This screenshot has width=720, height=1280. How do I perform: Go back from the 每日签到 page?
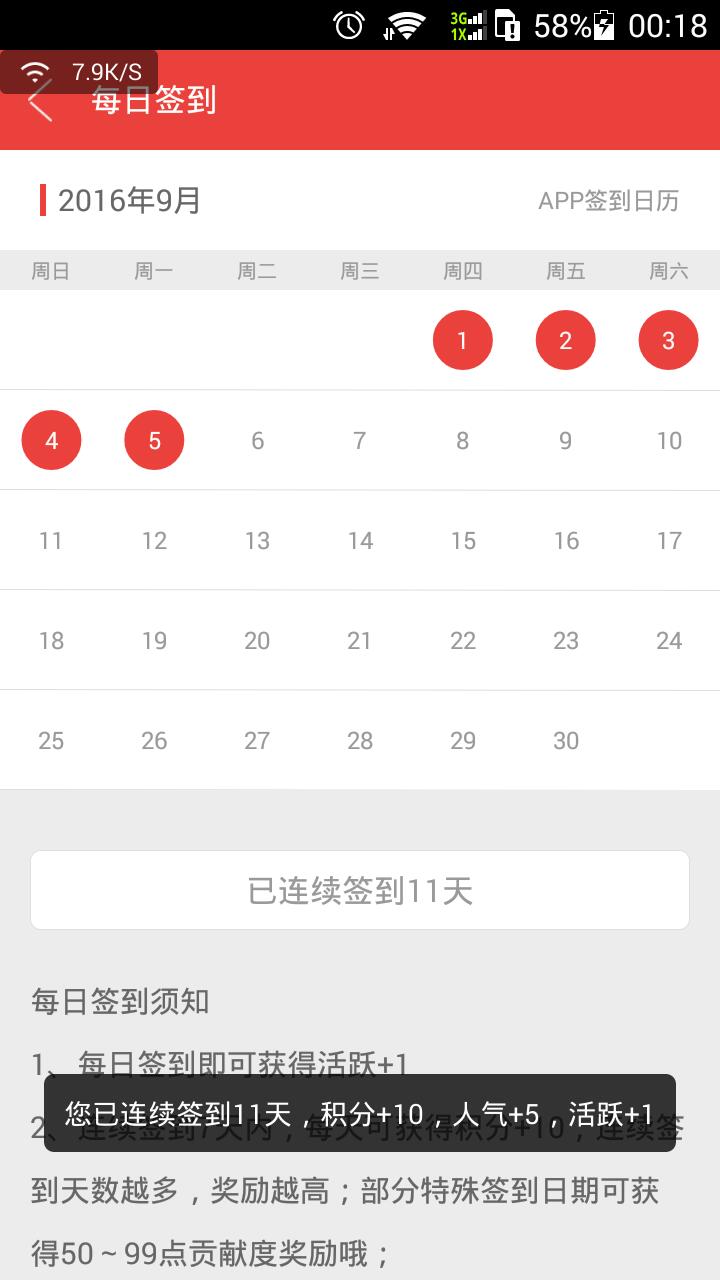click(40, 101)
